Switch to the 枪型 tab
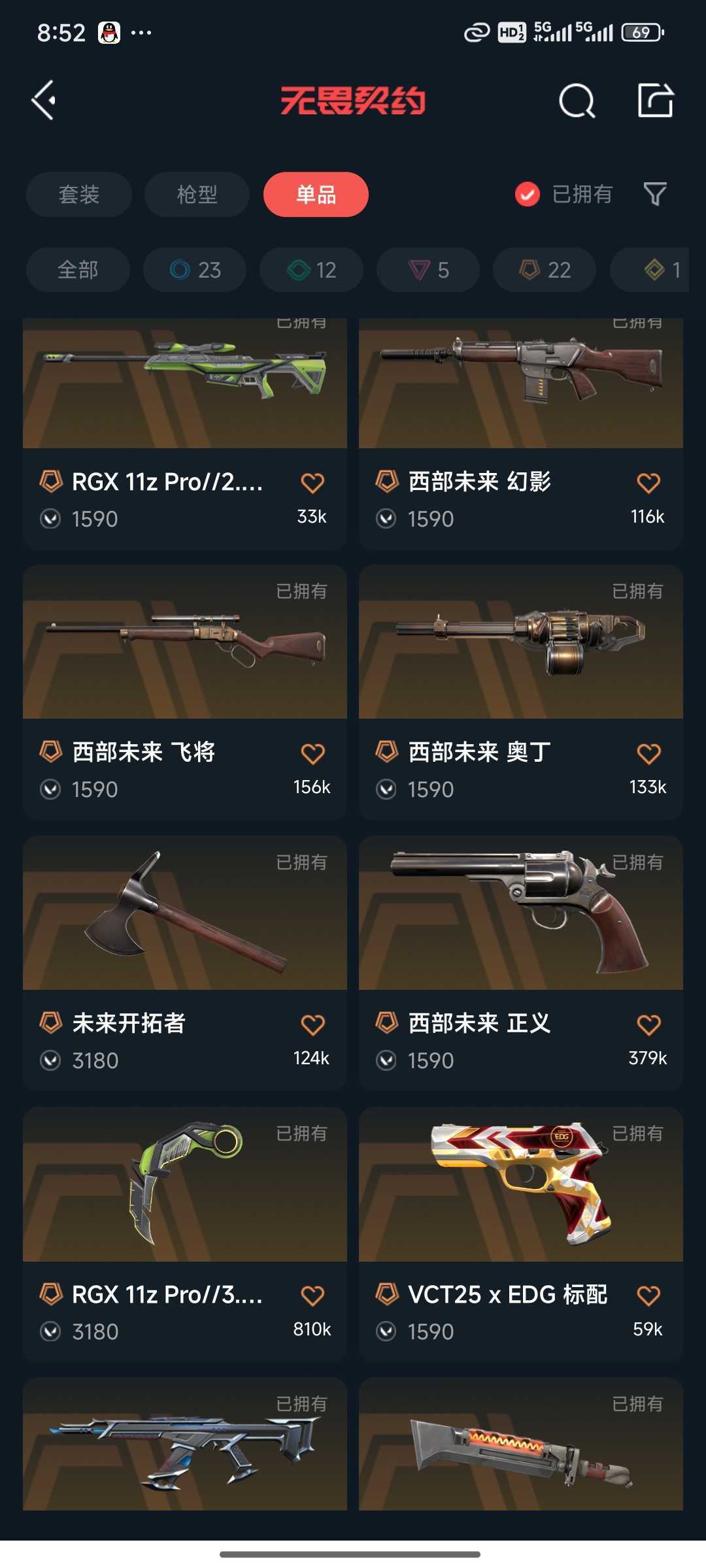 click(x=197, y=194)
